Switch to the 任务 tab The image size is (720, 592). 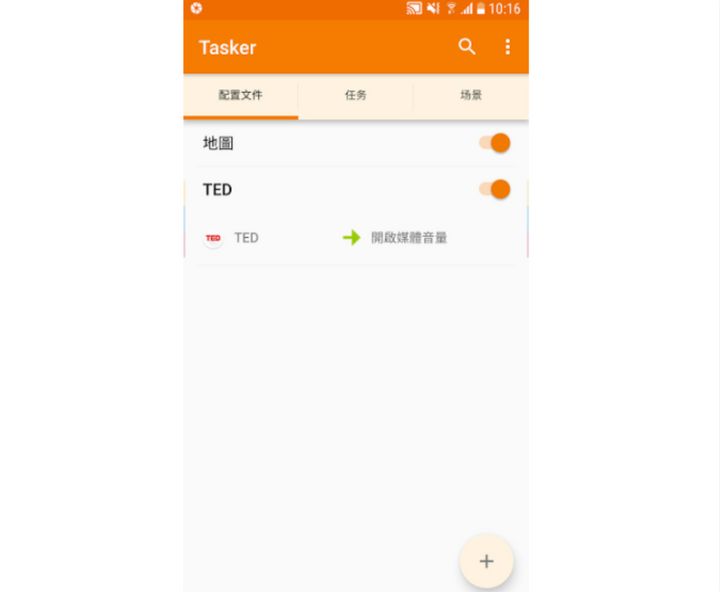click(x=356, y=96)
